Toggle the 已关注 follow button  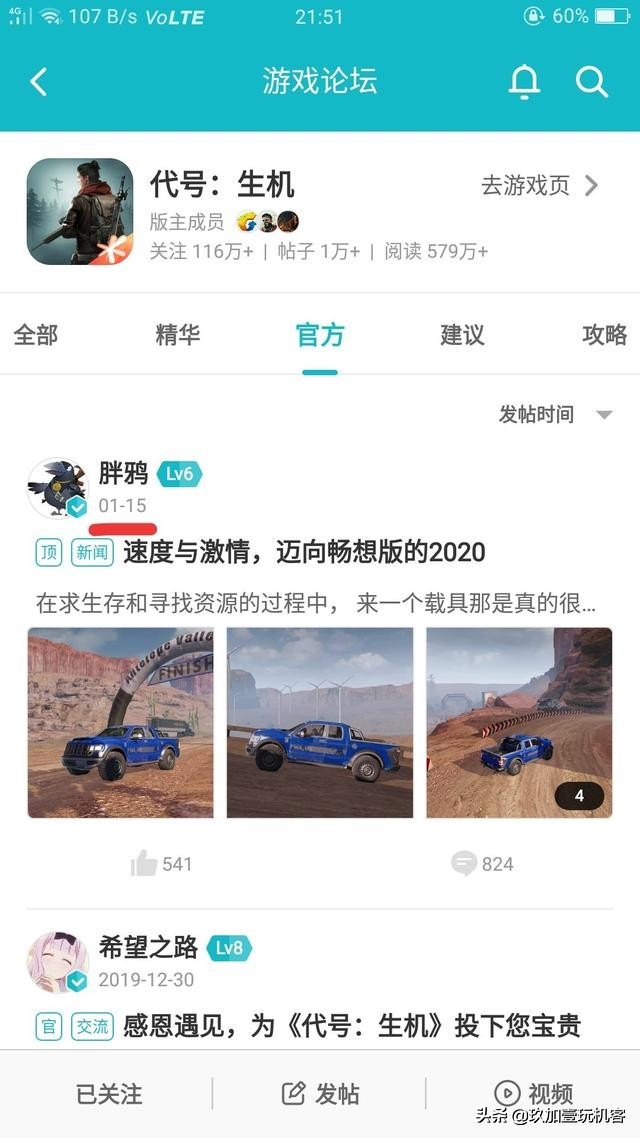(x=109, y=1094)
